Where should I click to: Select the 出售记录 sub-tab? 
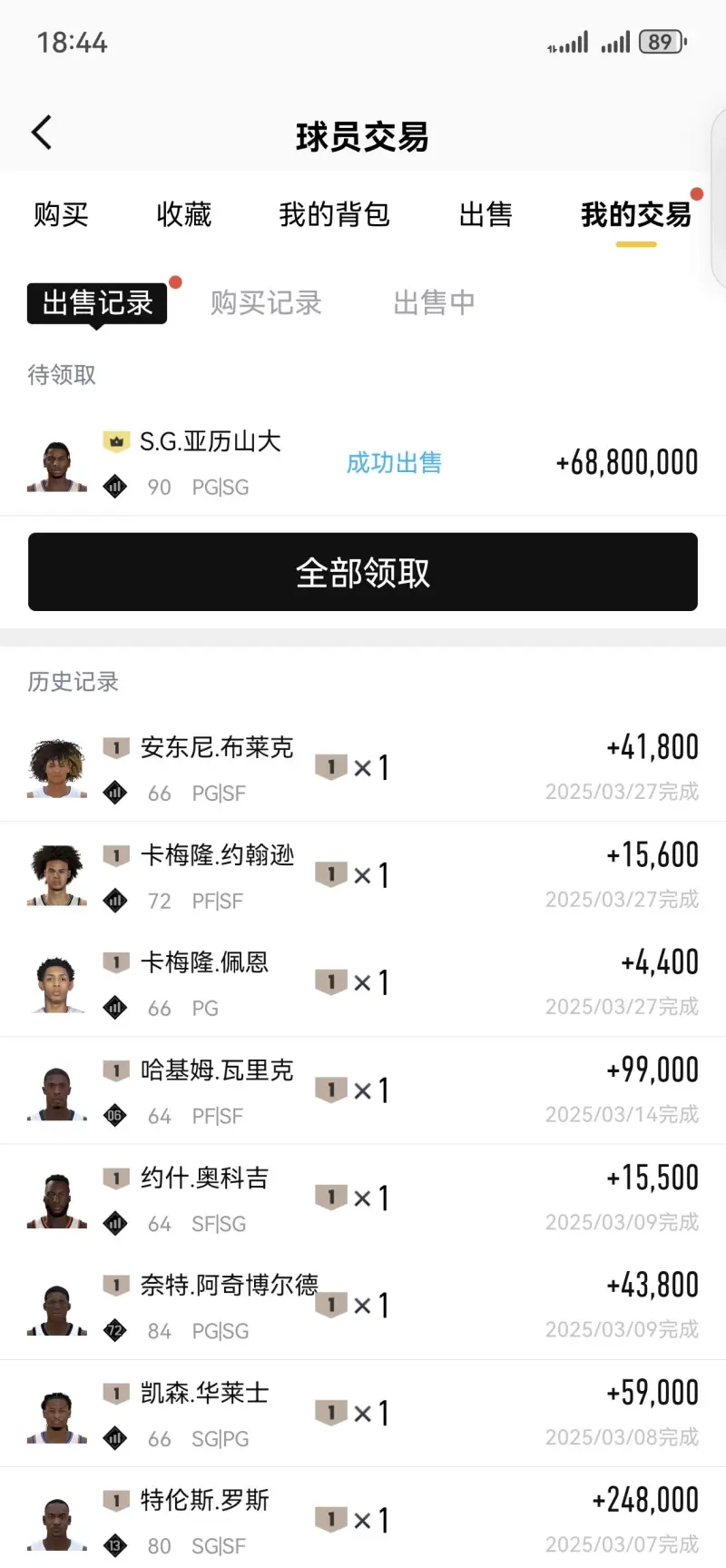click(97, 303)
